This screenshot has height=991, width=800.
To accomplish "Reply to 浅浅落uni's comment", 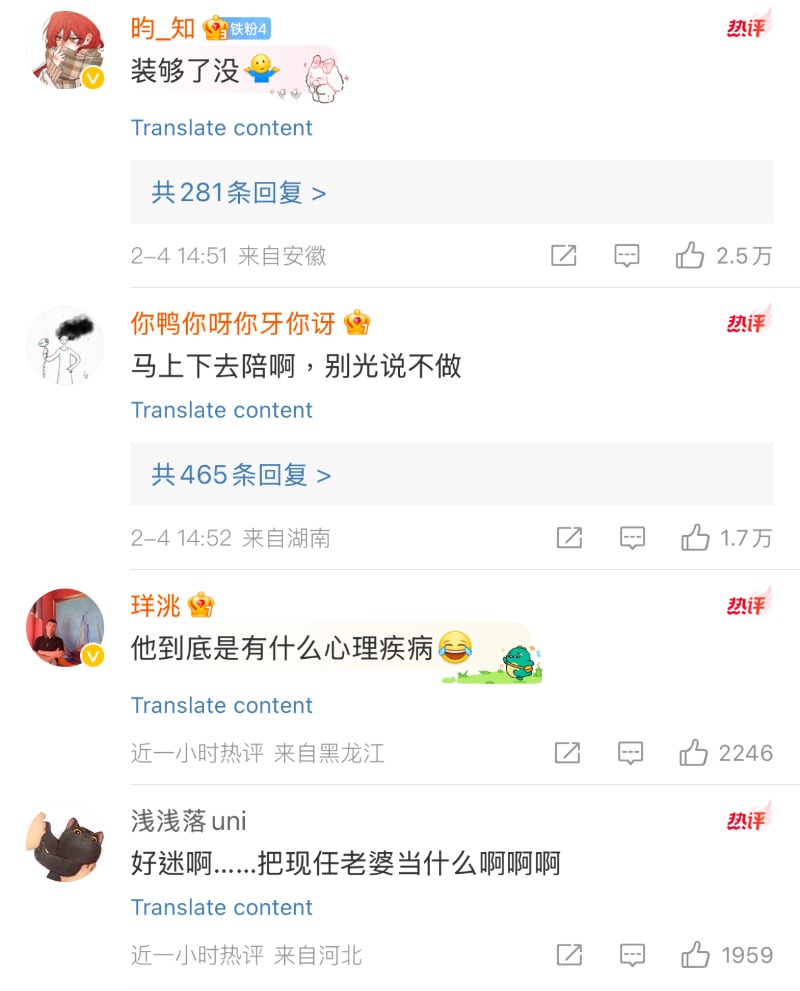I will tap(632, 955).
